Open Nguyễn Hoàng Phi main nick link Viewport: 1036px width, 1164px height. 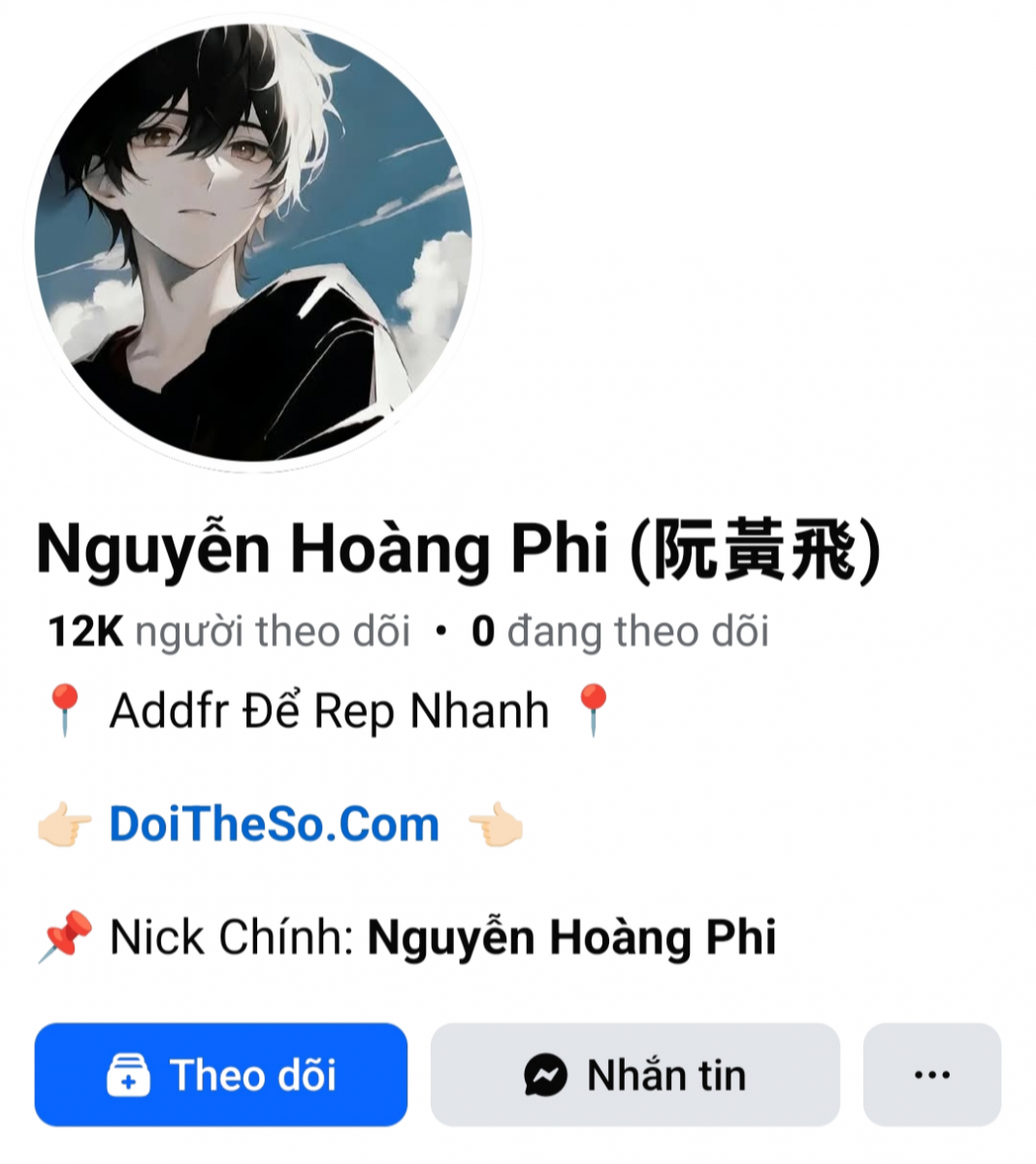pos(571,938)
